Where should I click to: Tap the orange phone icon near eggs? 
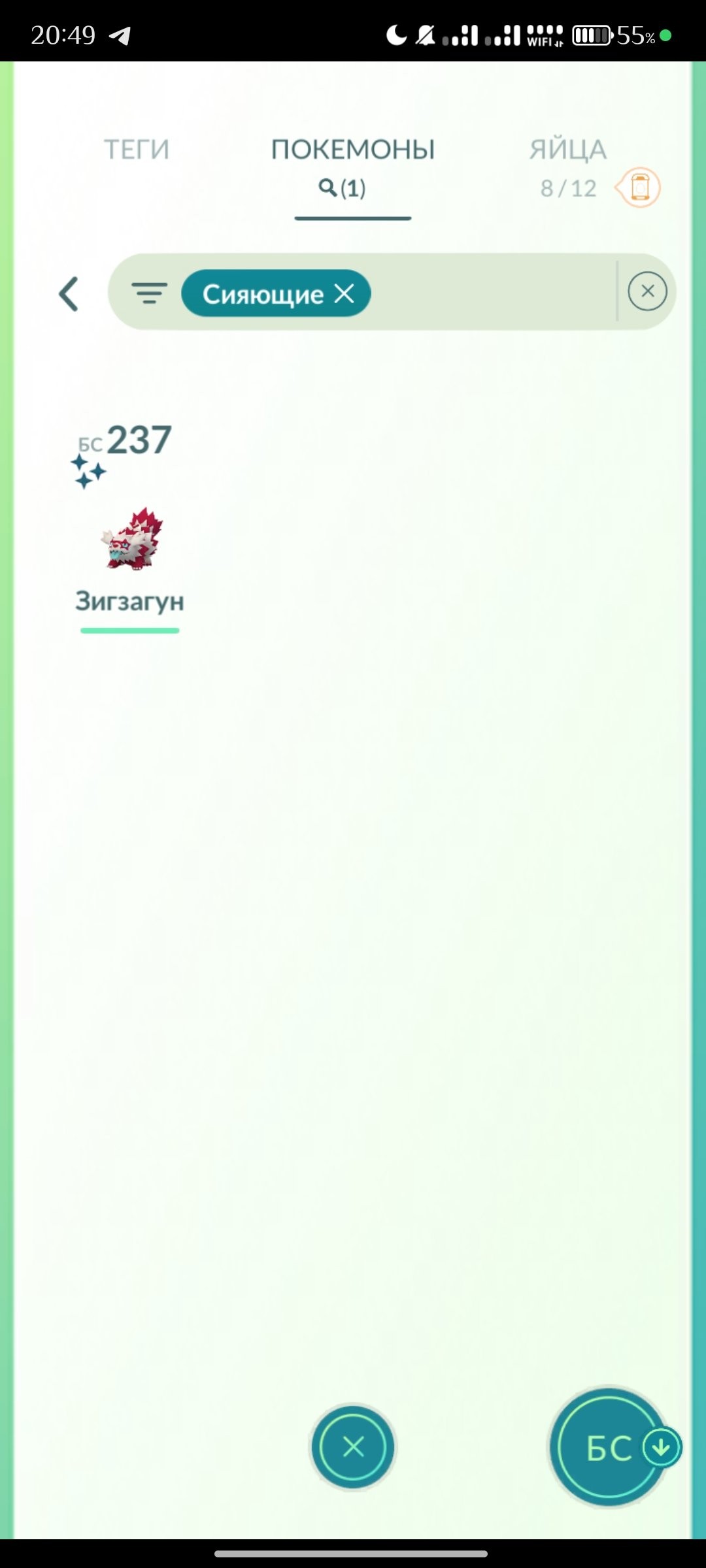point(639,188)
